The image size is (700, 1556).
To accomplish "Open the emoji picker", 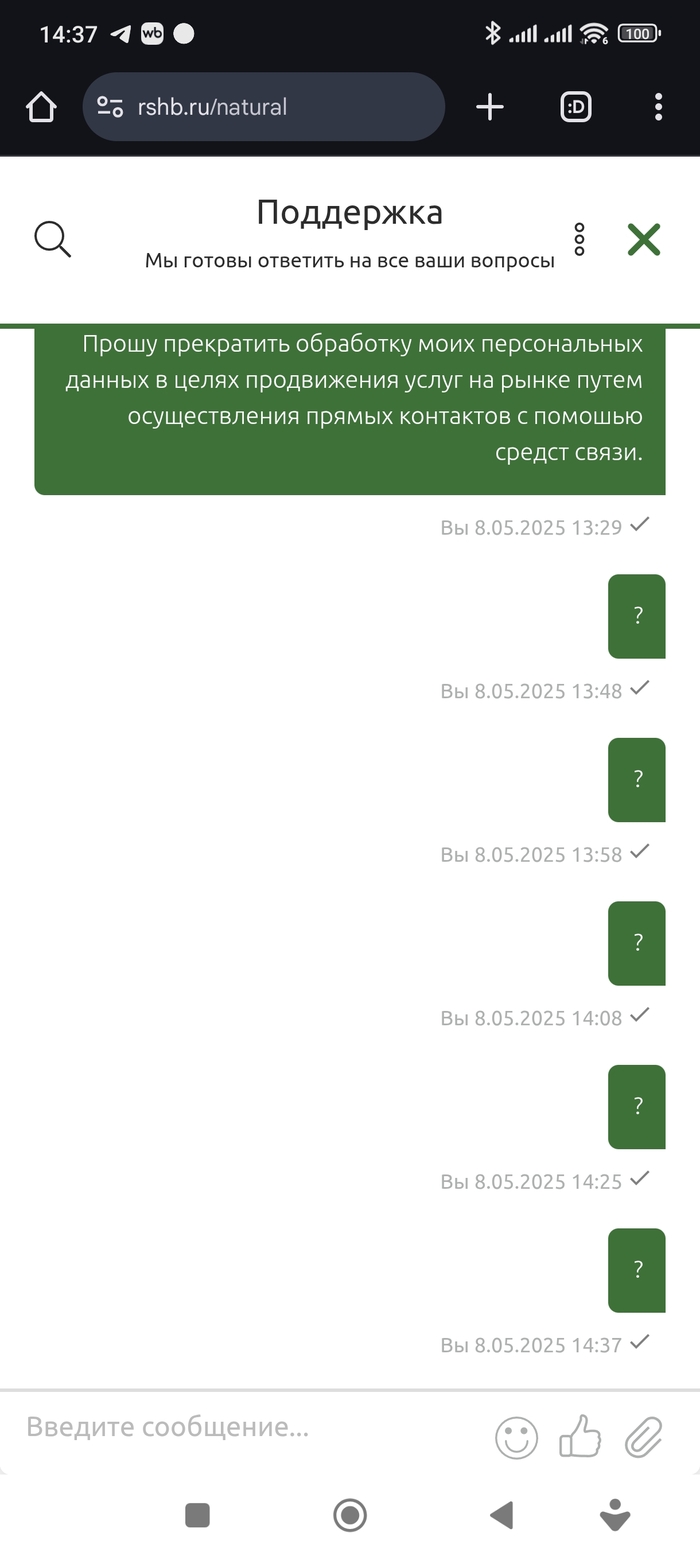I will click(x=516, y=1438).
